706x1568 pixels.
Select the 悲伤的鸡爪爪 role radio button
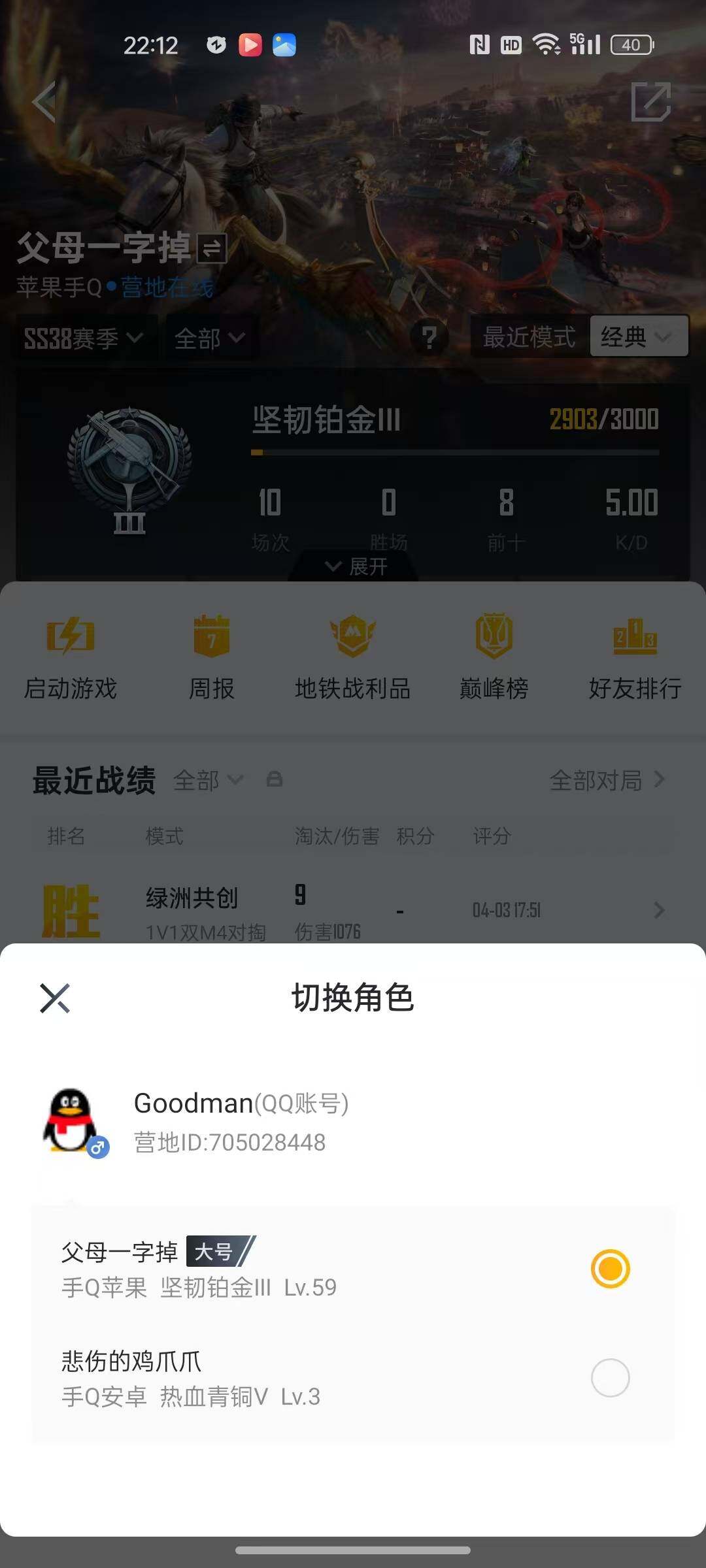pyautogui.click(x=609, y=1375)
